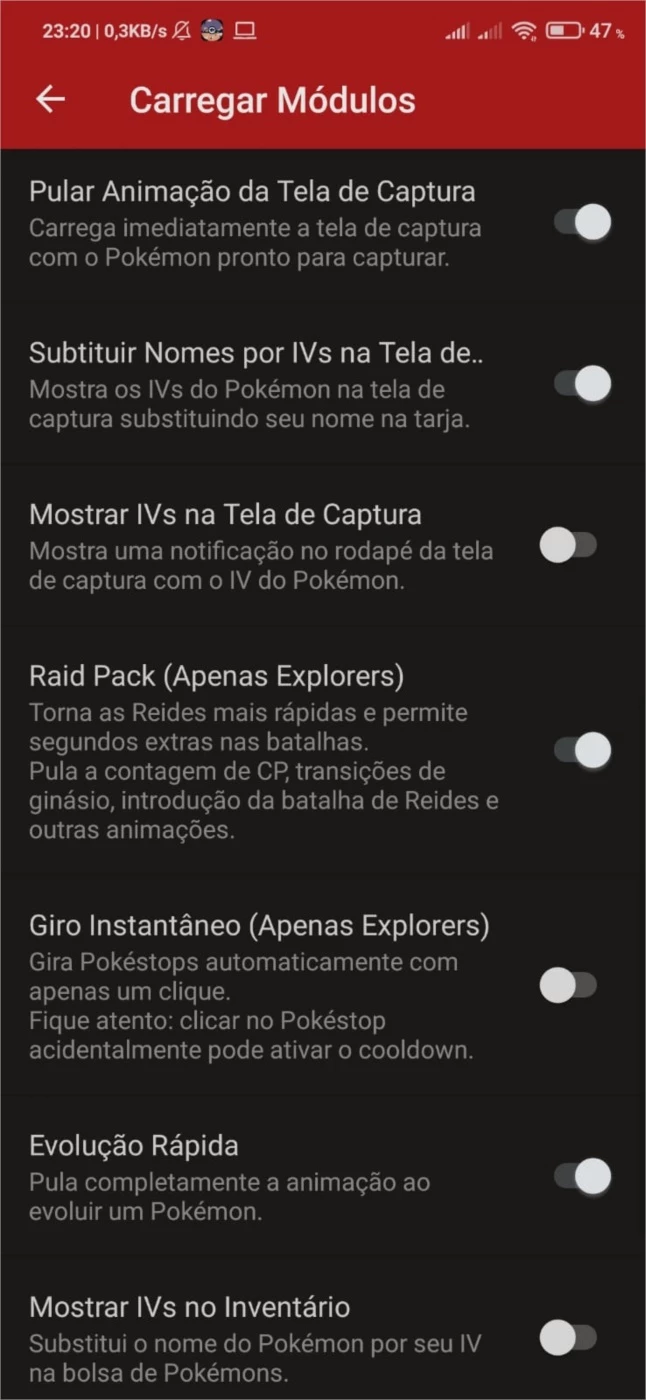Enable Giro Instantâneo (Apenas Explorers)
Viewport: 646px width, 1400px height.
pos(568,985)
